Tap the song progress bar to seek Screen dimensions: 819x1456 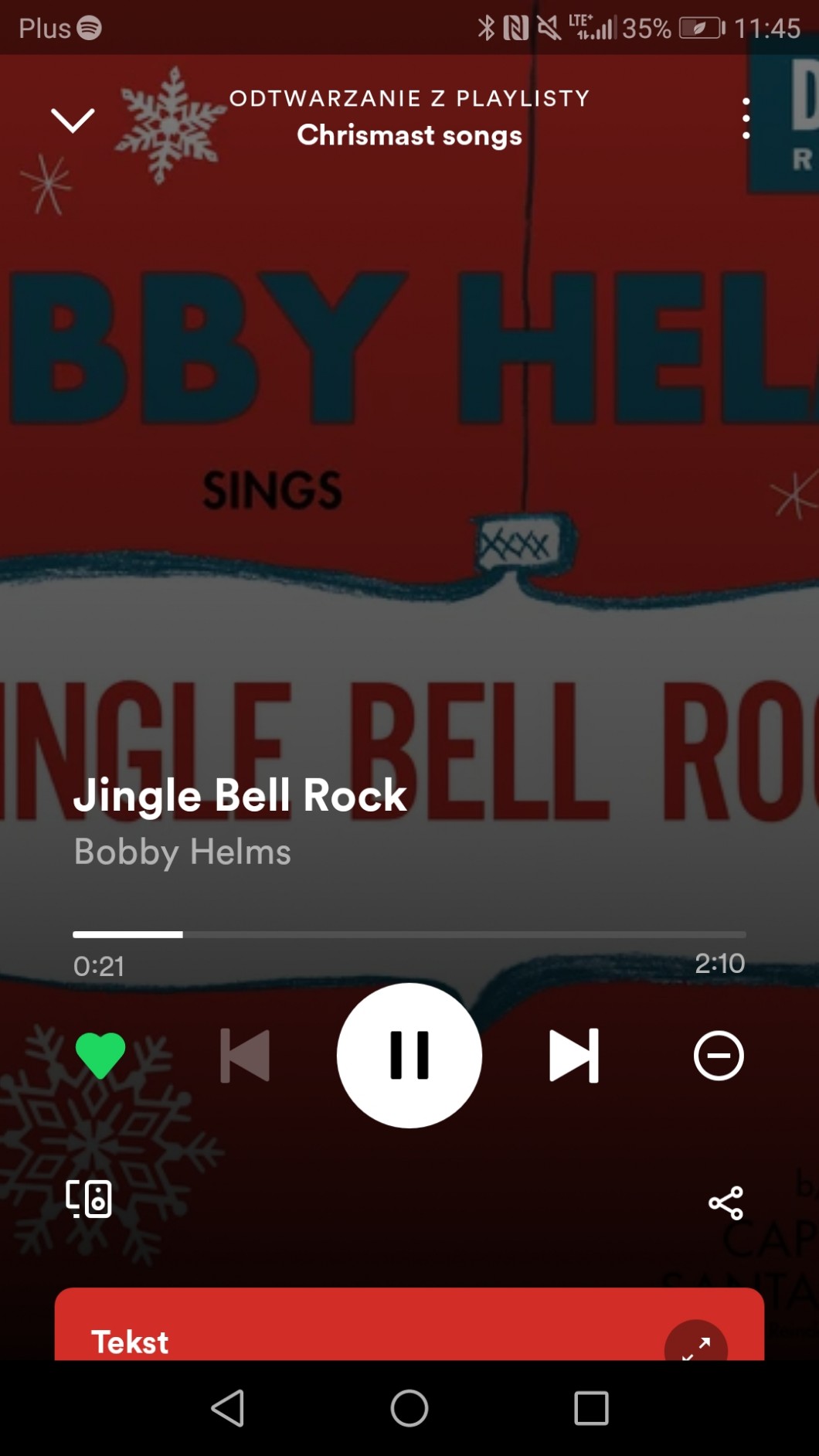click(409, 934)
